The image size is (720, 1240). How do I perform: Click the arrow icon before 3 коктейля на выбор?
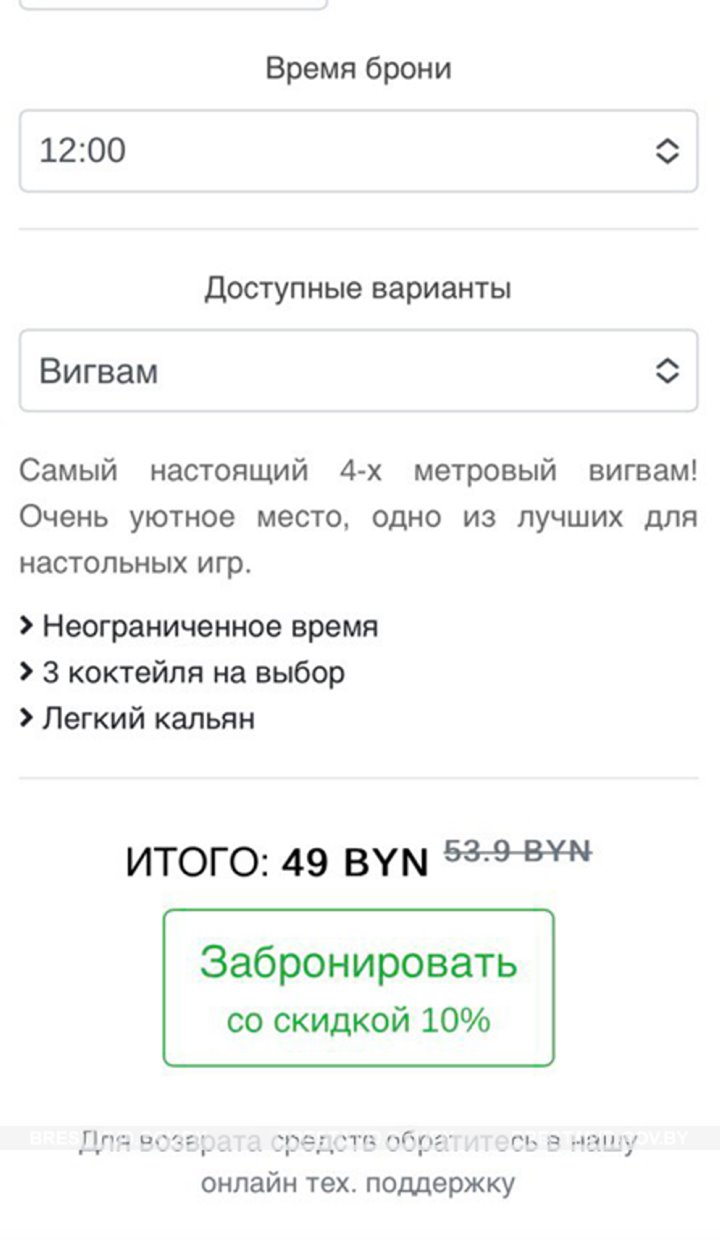pyautogui.click(x=26, y=672)
